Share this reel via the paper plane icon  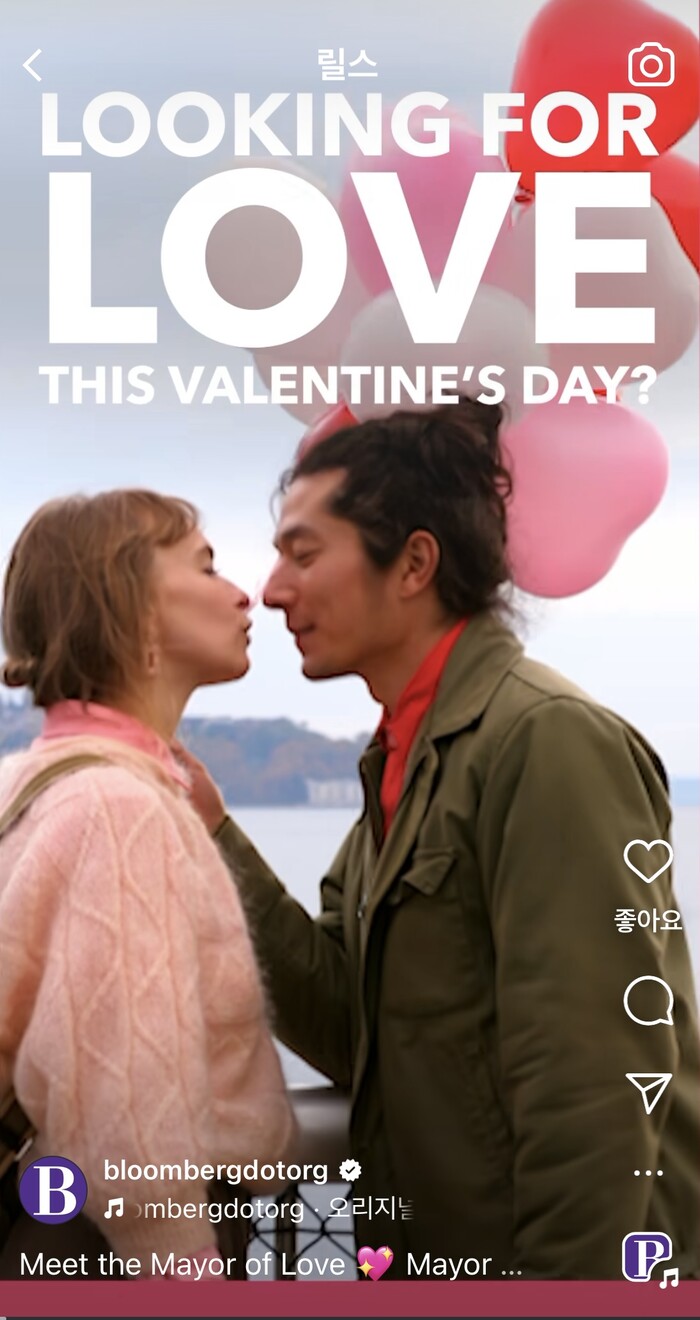pyautogui.click(x=648, y=1093)
